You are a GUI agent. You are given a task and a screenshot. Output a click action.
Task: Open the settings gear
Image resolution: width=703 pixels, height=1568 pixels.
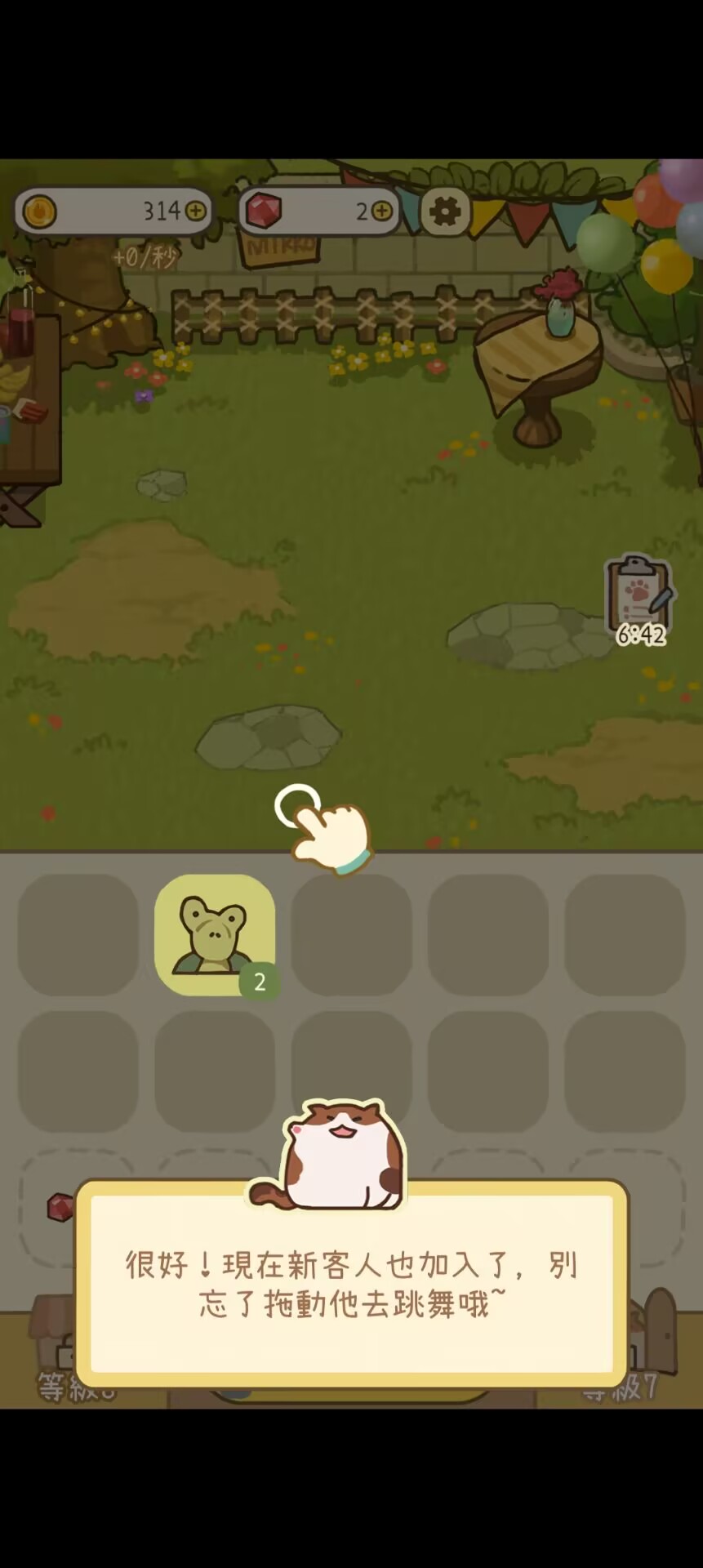pos(445,212)
